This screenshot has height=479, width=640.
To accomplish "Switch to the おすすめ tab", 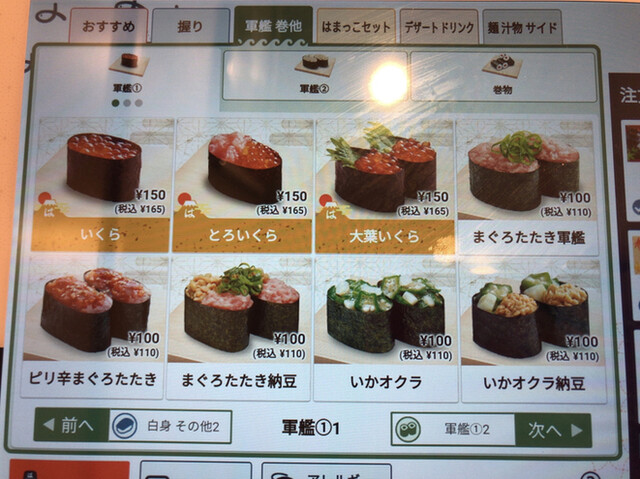I will coord(106,27).
